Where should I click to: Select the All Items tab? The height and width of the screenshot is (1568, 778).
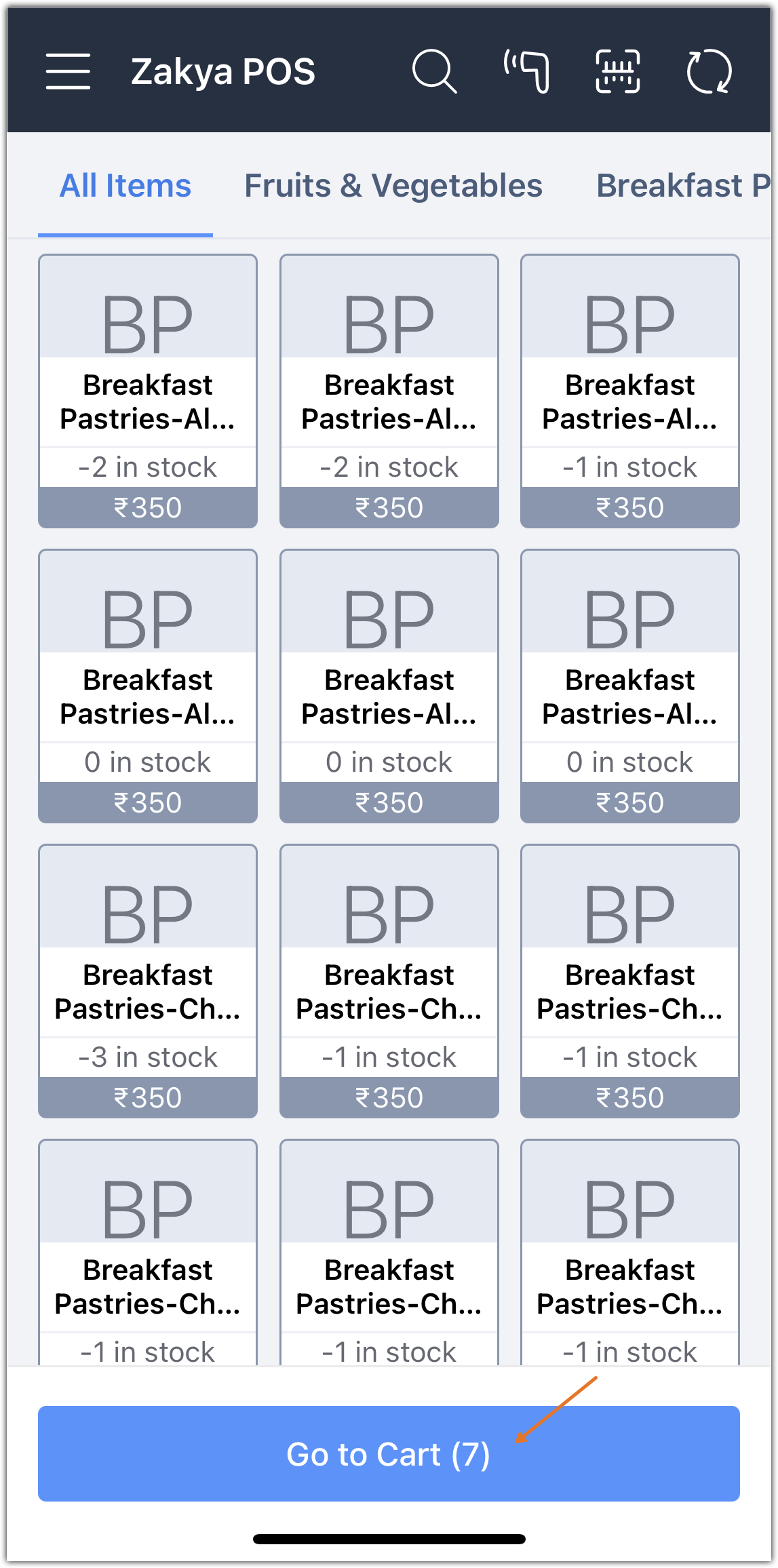(x=125, y=186)
